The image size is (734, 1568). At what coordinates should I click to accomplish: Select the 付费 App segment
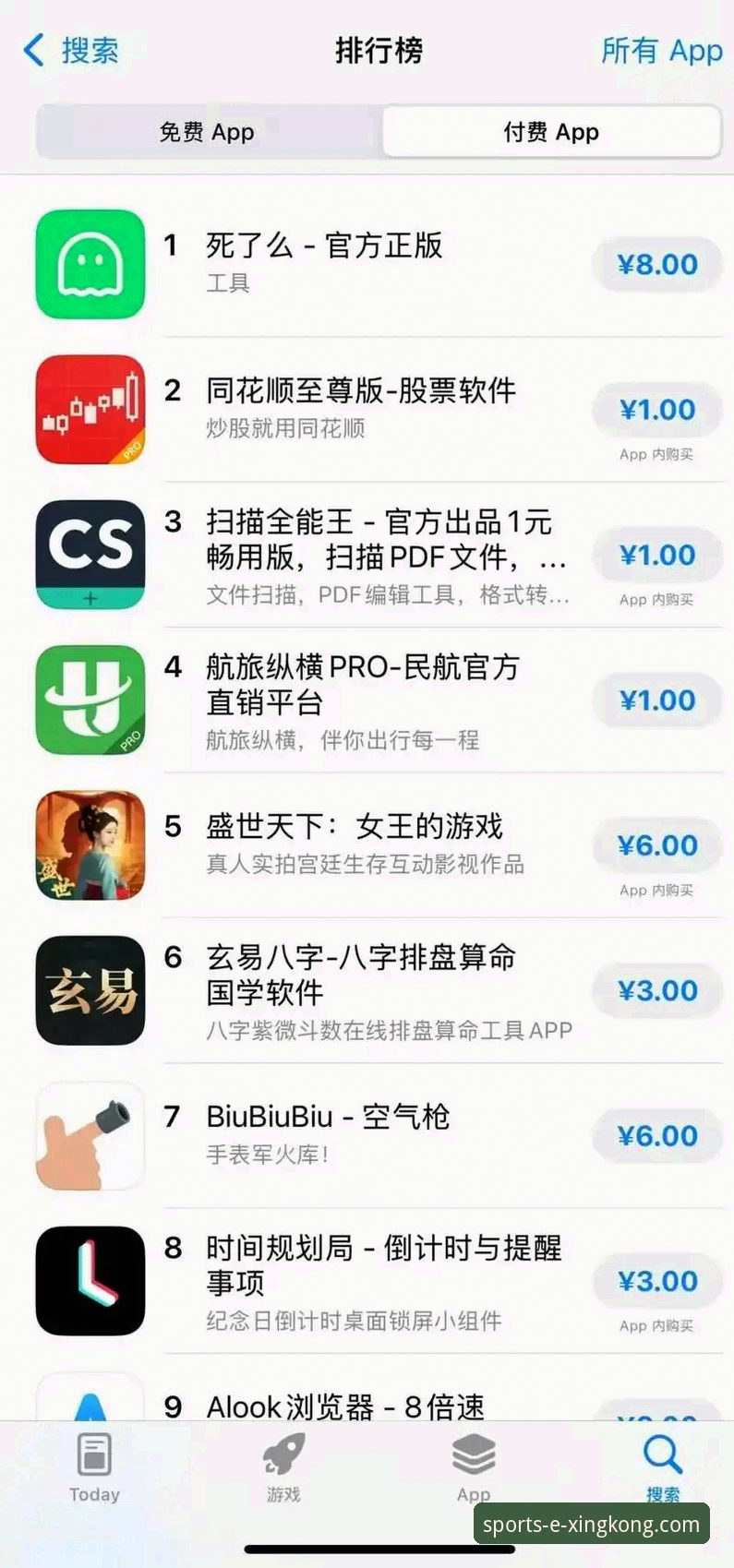pos(550,132)
